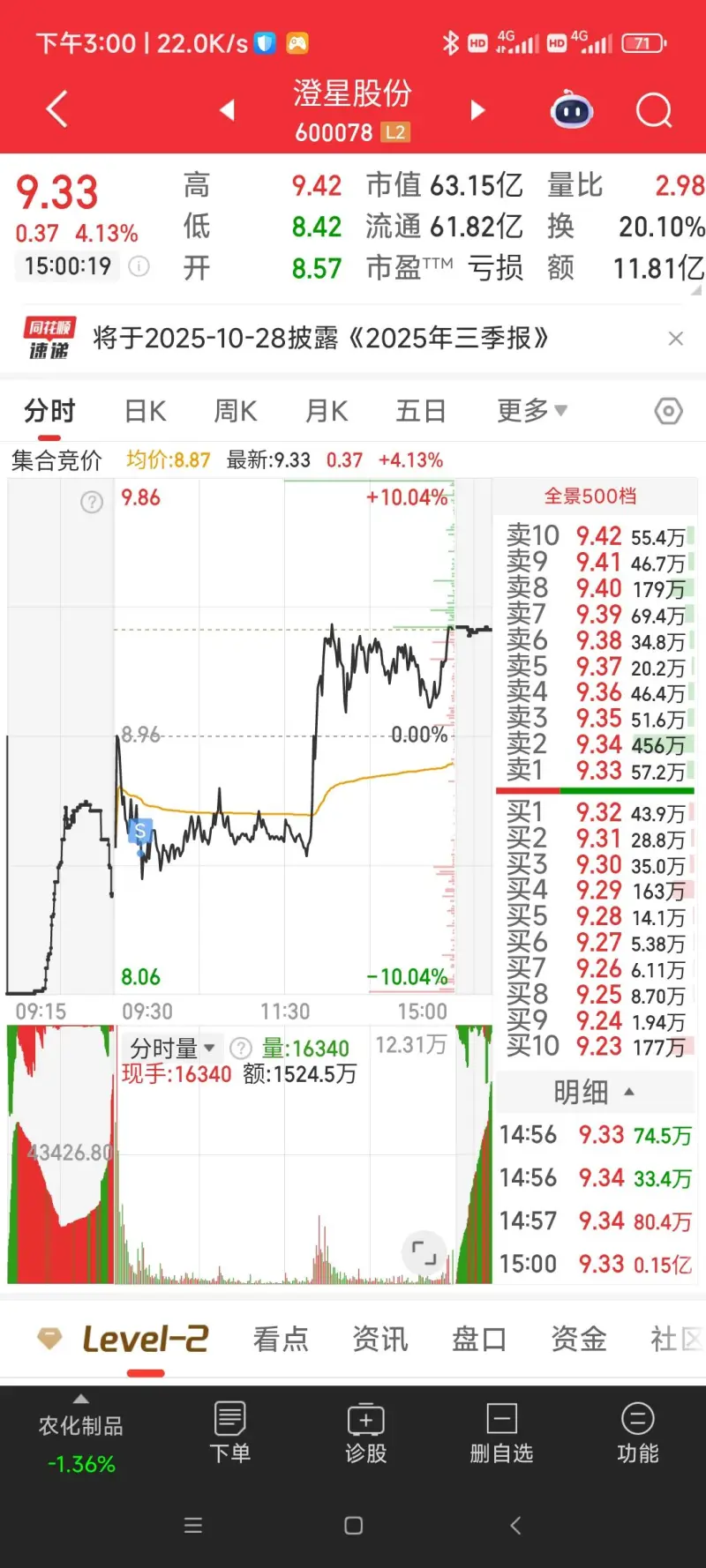Open the 资讯 tab
The height and width of the screenshot is (1568, 706).
[380, 1340]
